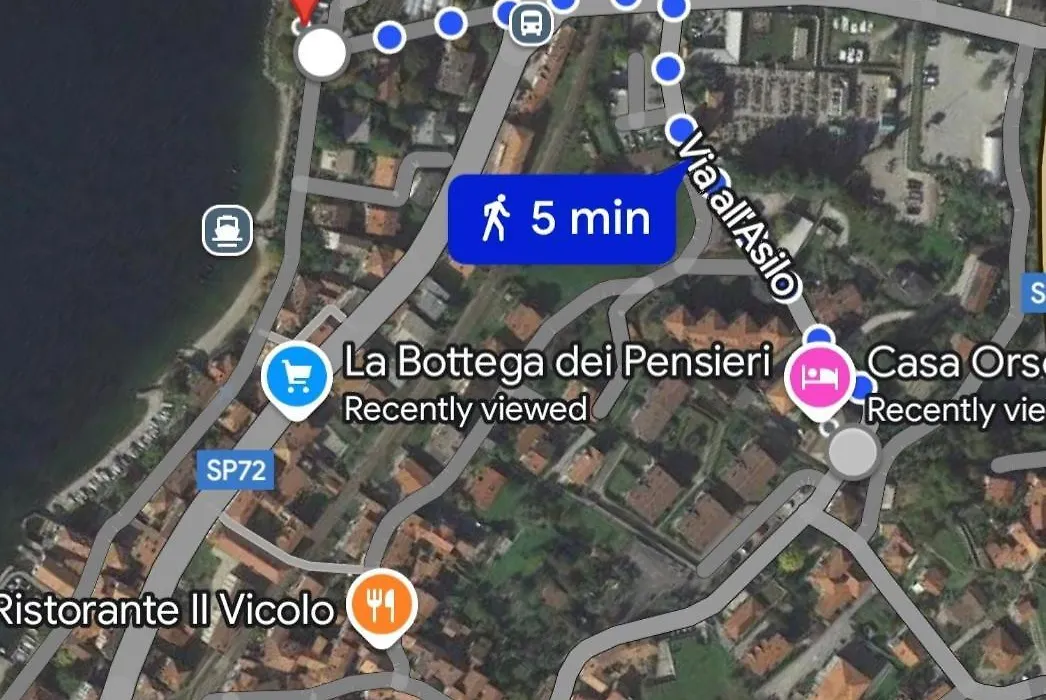This screenshot has height=700, width=1046.
Task: Open Ristorante Il Vicolo restaurant marker
Action: (x=381, y=605)
